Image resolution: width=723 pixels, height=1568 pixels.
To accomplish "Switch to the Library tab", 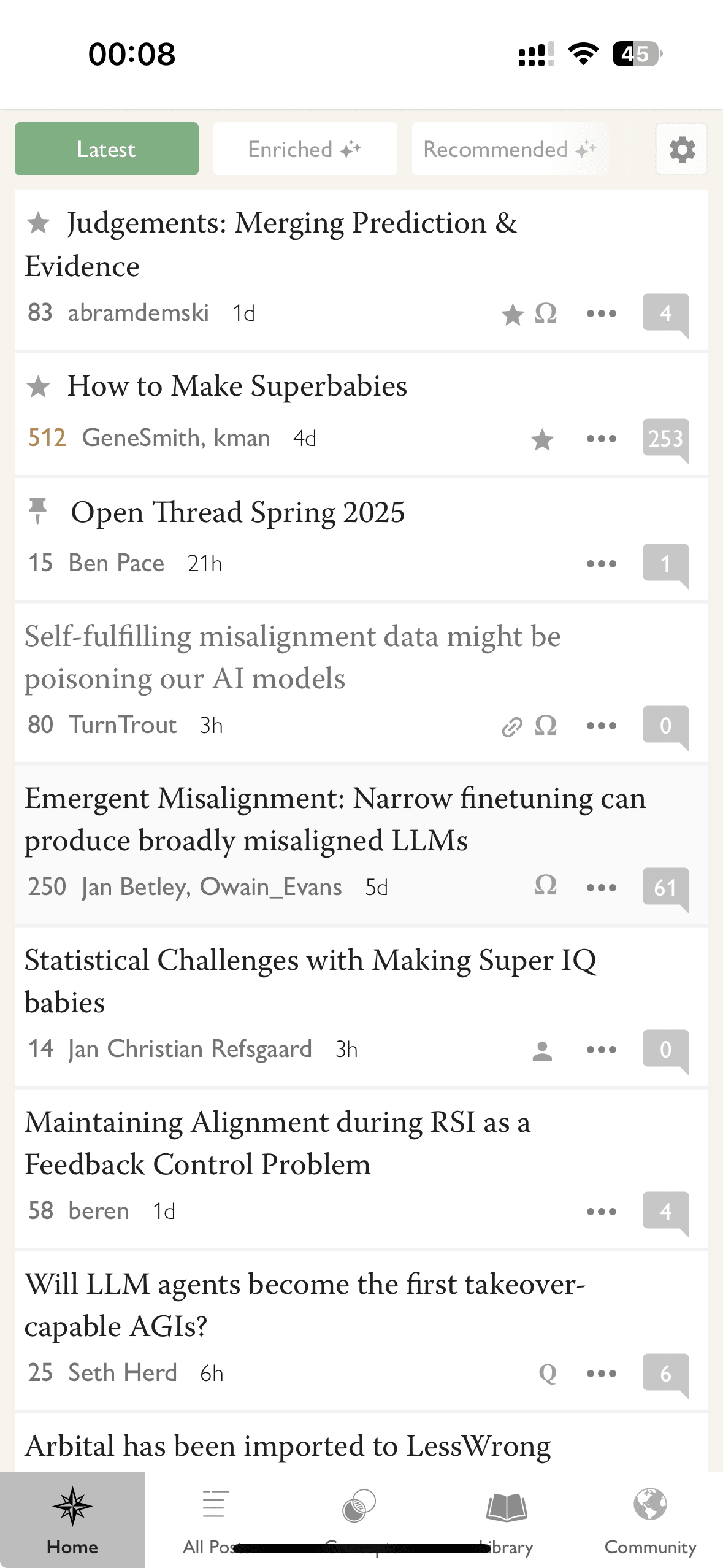I will 506,1520.
